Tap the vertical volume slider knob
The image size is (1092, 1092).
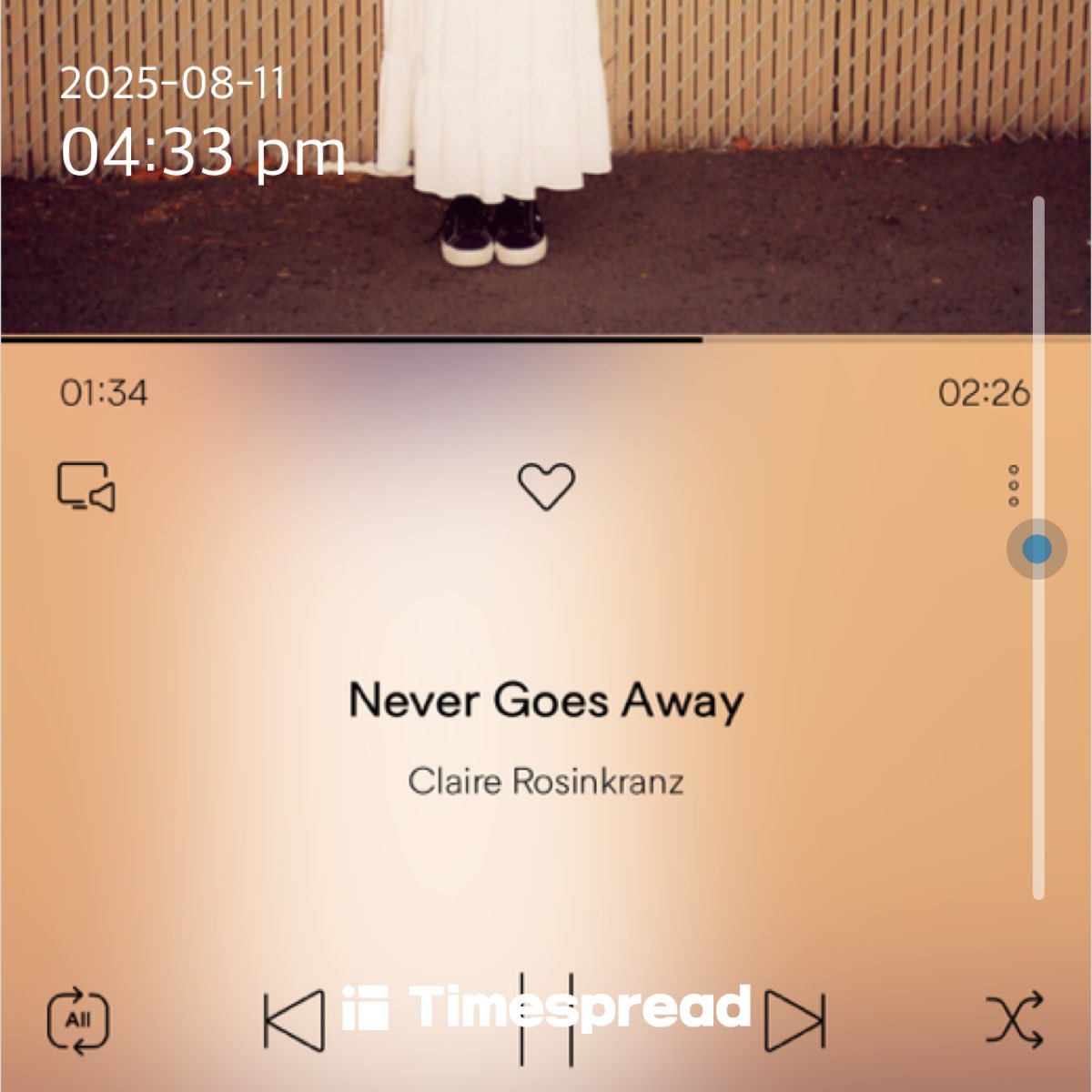point(1036,549)
